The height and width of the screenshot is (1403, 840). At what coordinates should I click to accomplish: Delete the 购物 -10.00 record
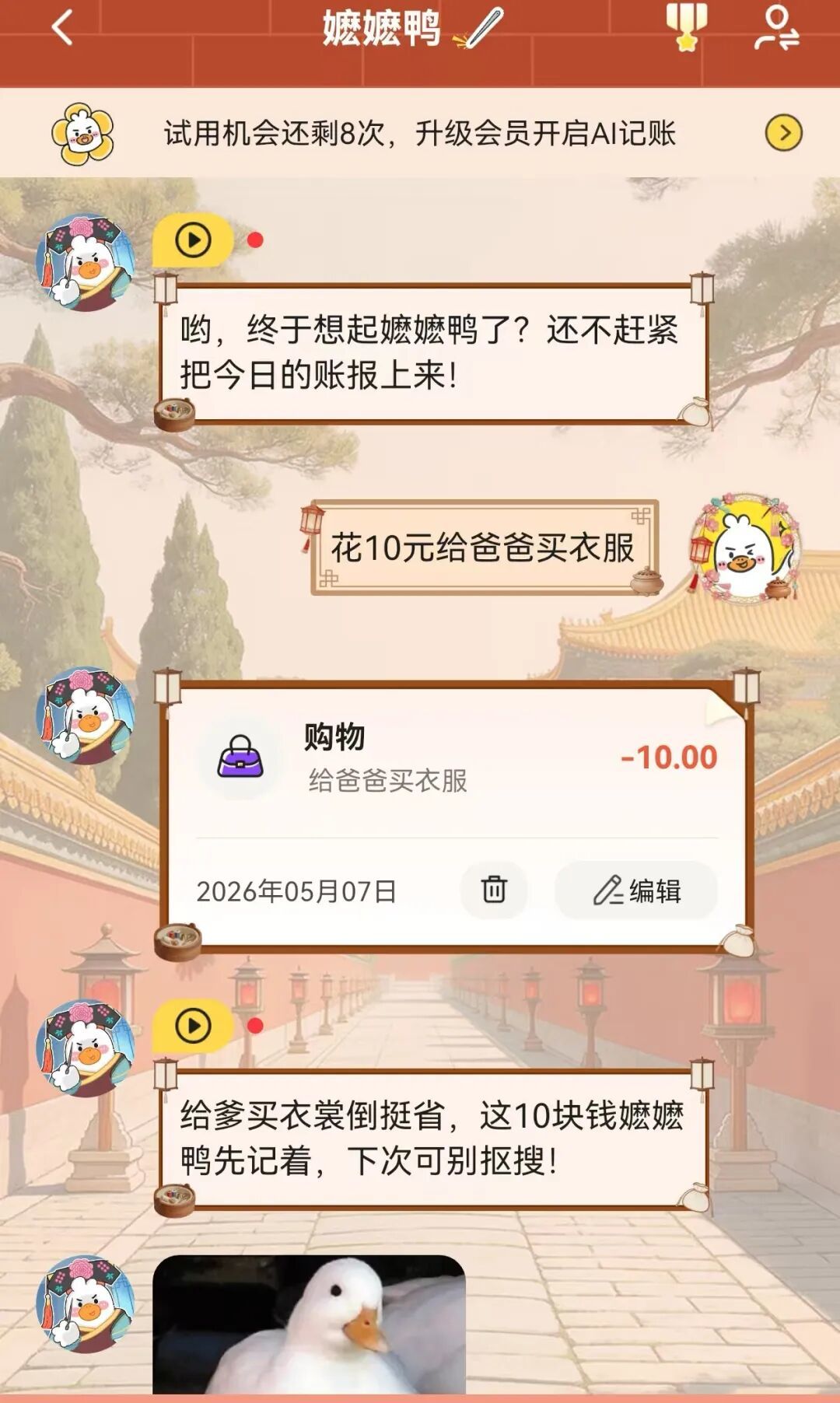(x=494, y=889)
